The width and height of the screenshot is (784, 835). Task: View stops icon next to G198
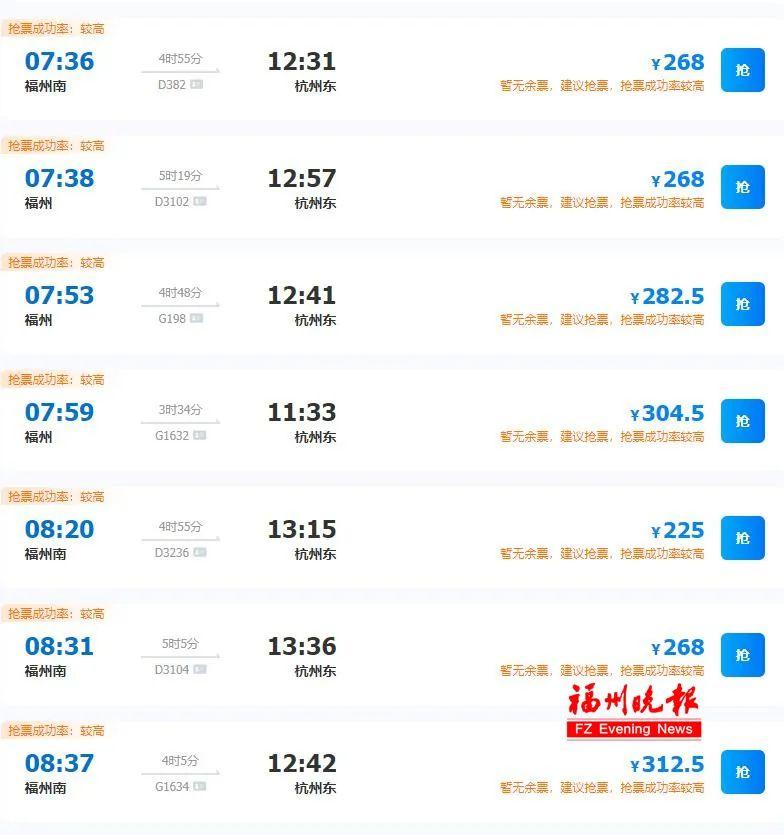click(197, 319)
